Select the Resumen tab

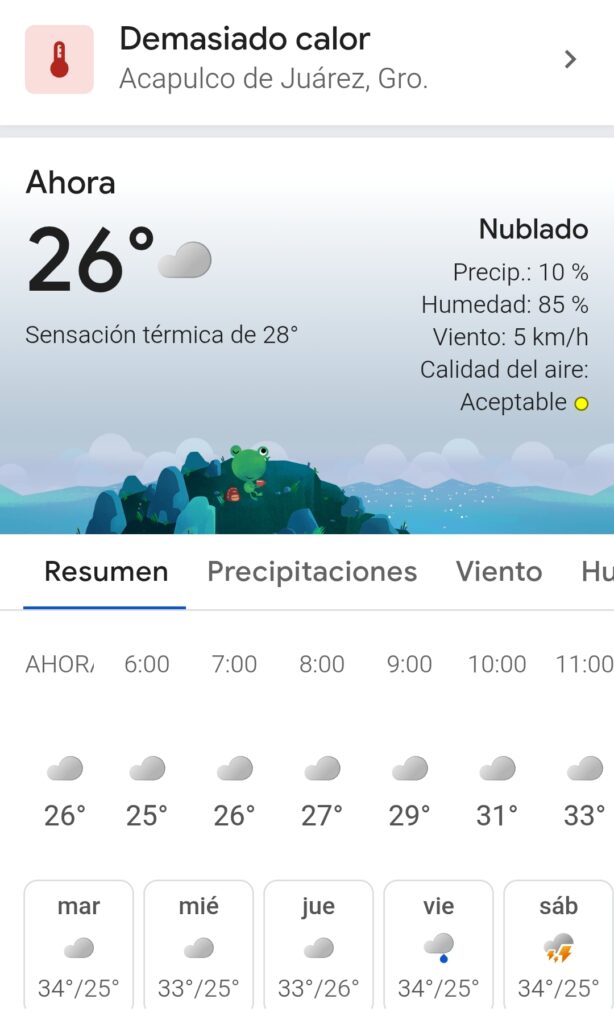point(106,572)
